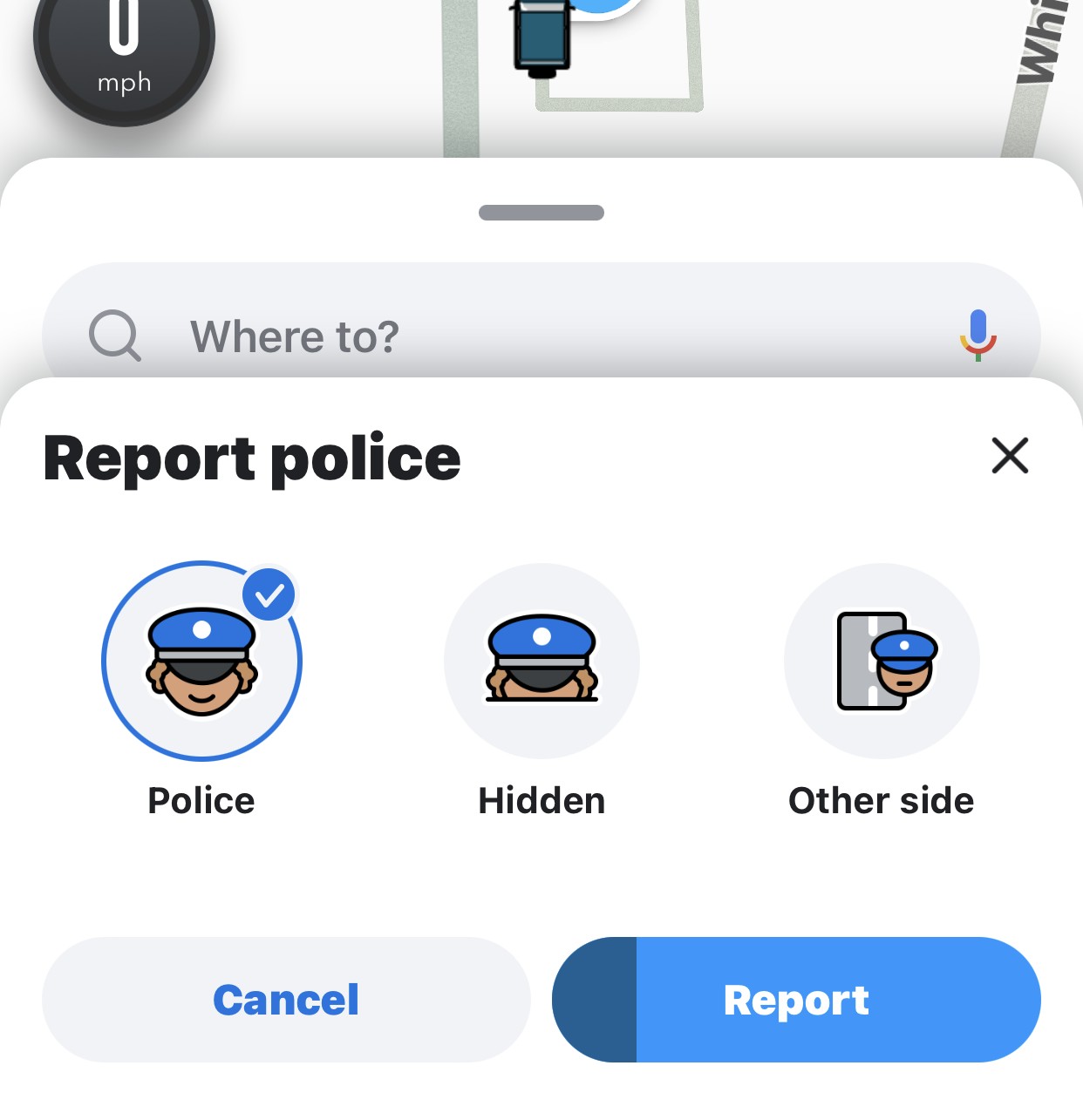Open the Where to? search field

point(523,336)
